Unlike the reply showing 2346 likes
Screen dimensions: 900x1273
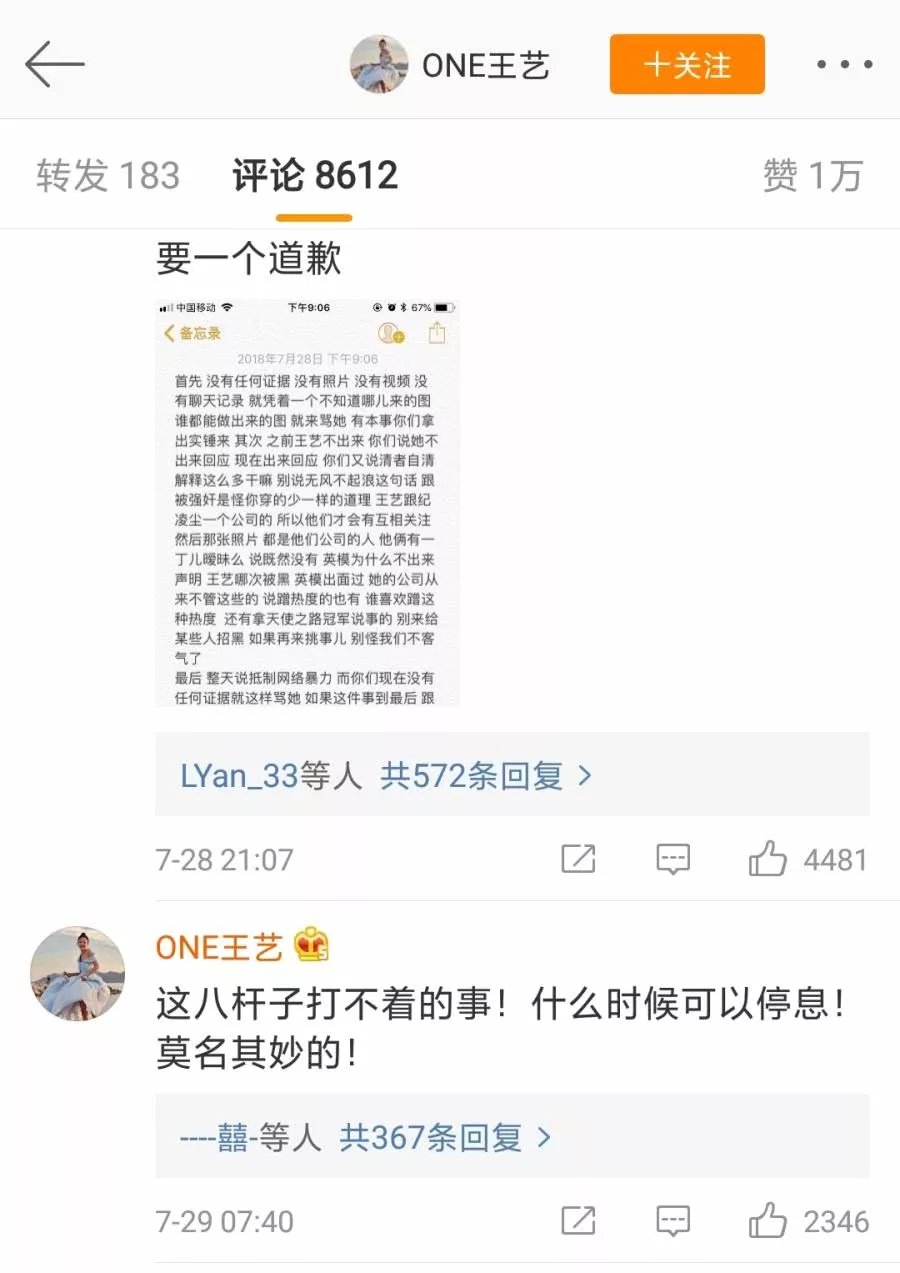click(x=768, y=1220)
